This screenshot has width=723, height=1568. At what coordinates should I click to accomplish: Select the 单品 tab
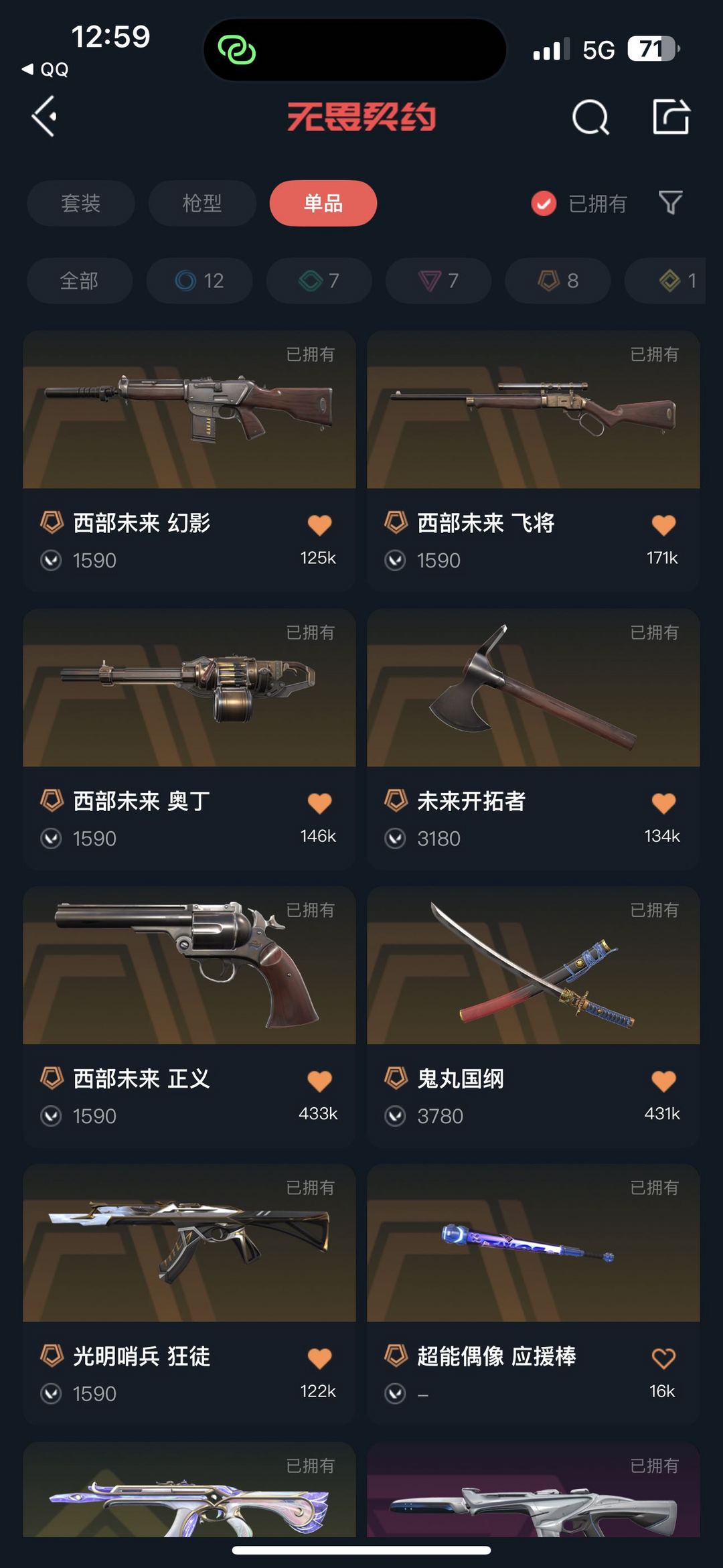[x=323, y=203]
